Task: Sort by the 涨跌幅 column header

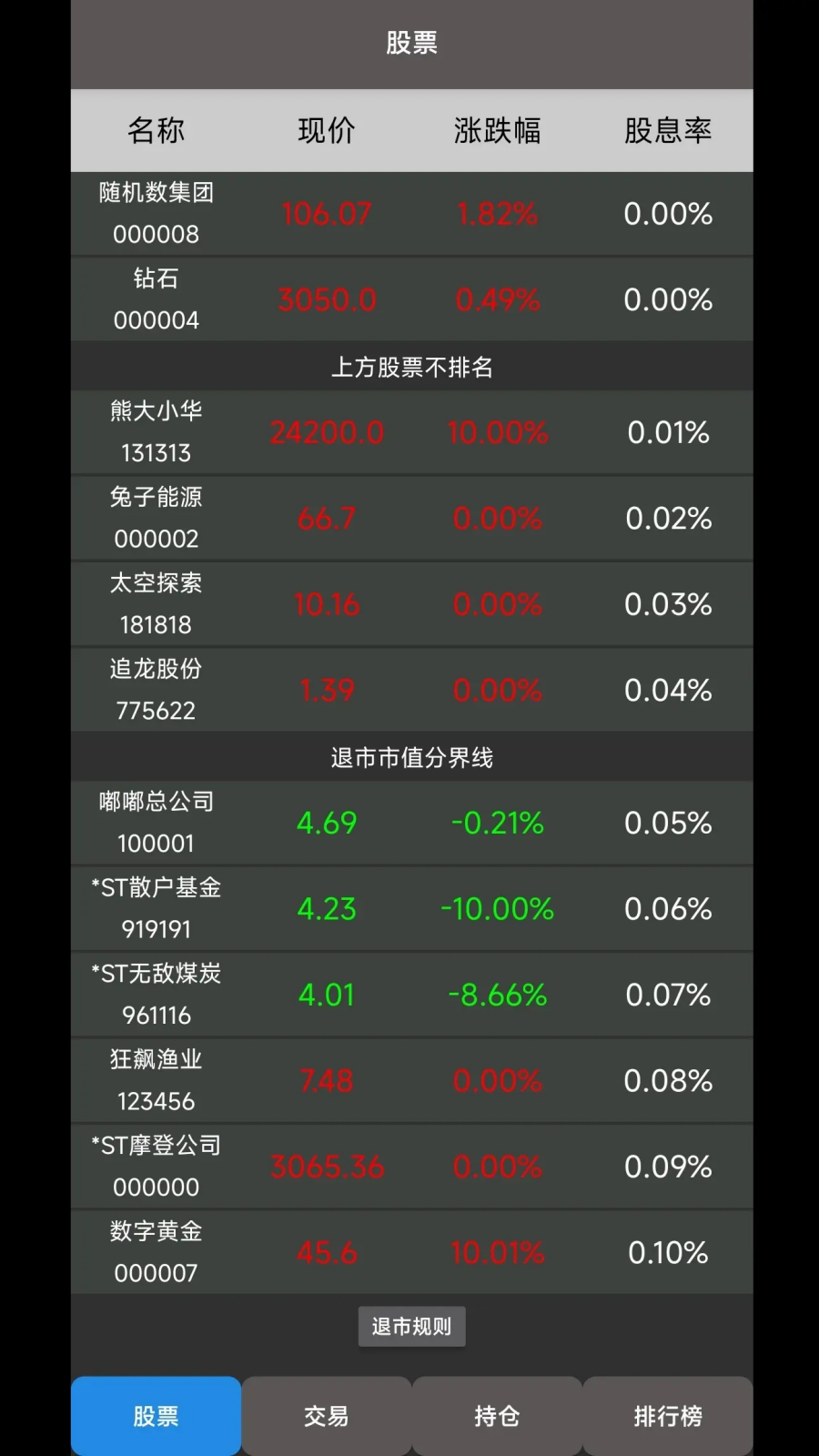Action: (x=497, y=131)
